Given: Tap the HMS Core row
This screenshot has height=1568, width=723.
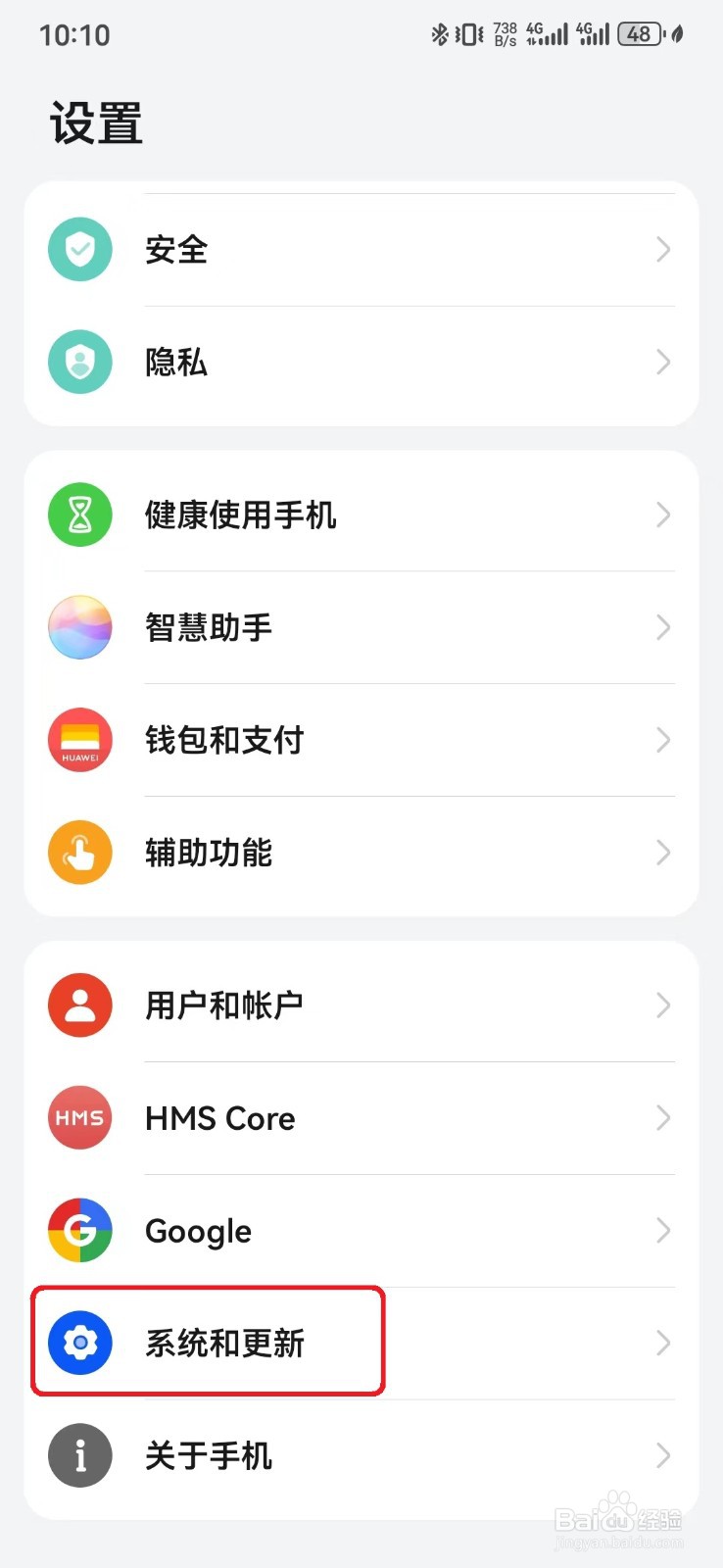Looking at the screenshot, I should click(x=361, y=1118).
